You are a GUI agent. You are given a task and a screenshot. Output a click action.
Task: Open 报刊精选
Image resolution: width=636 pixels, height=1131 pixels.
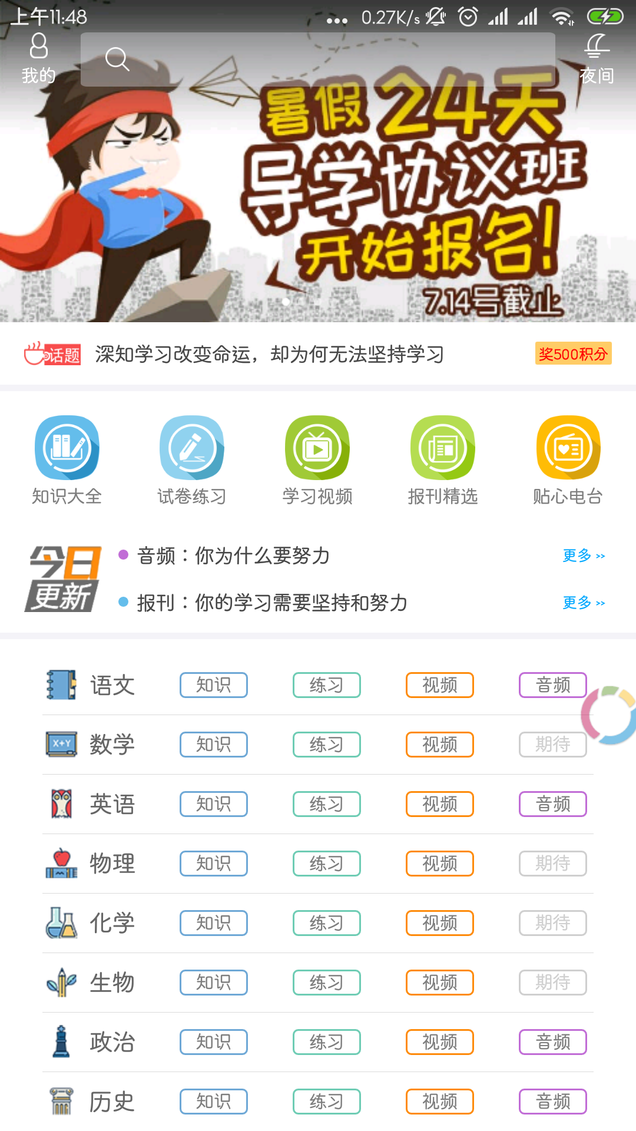tap(443, 460)
